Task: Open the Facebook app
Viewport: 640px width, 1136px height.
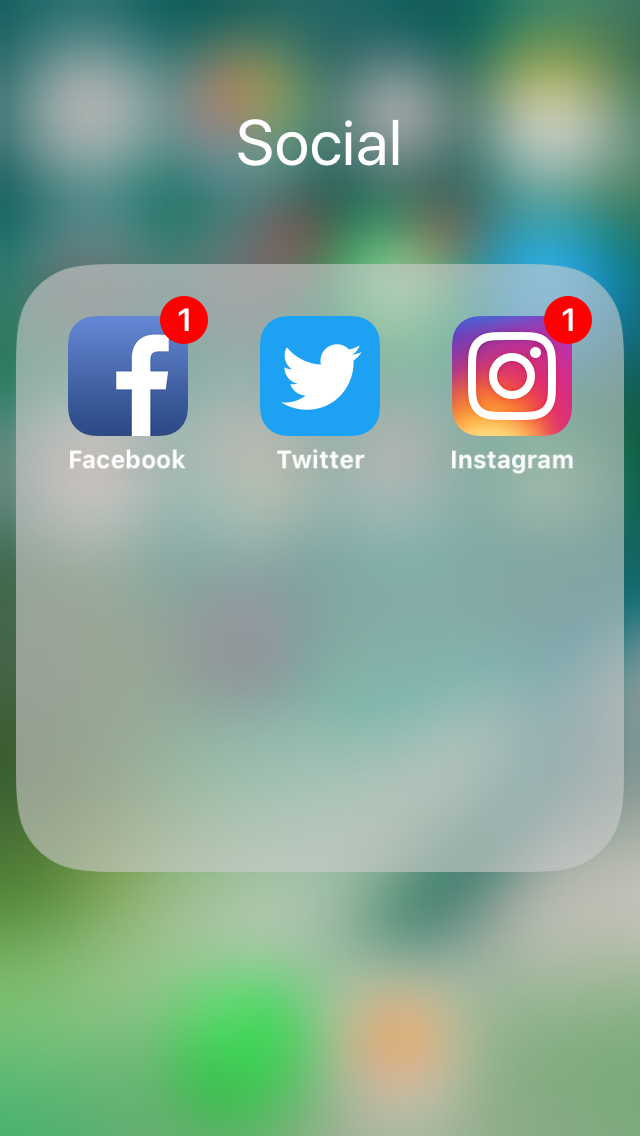Action: coord(128,376)
